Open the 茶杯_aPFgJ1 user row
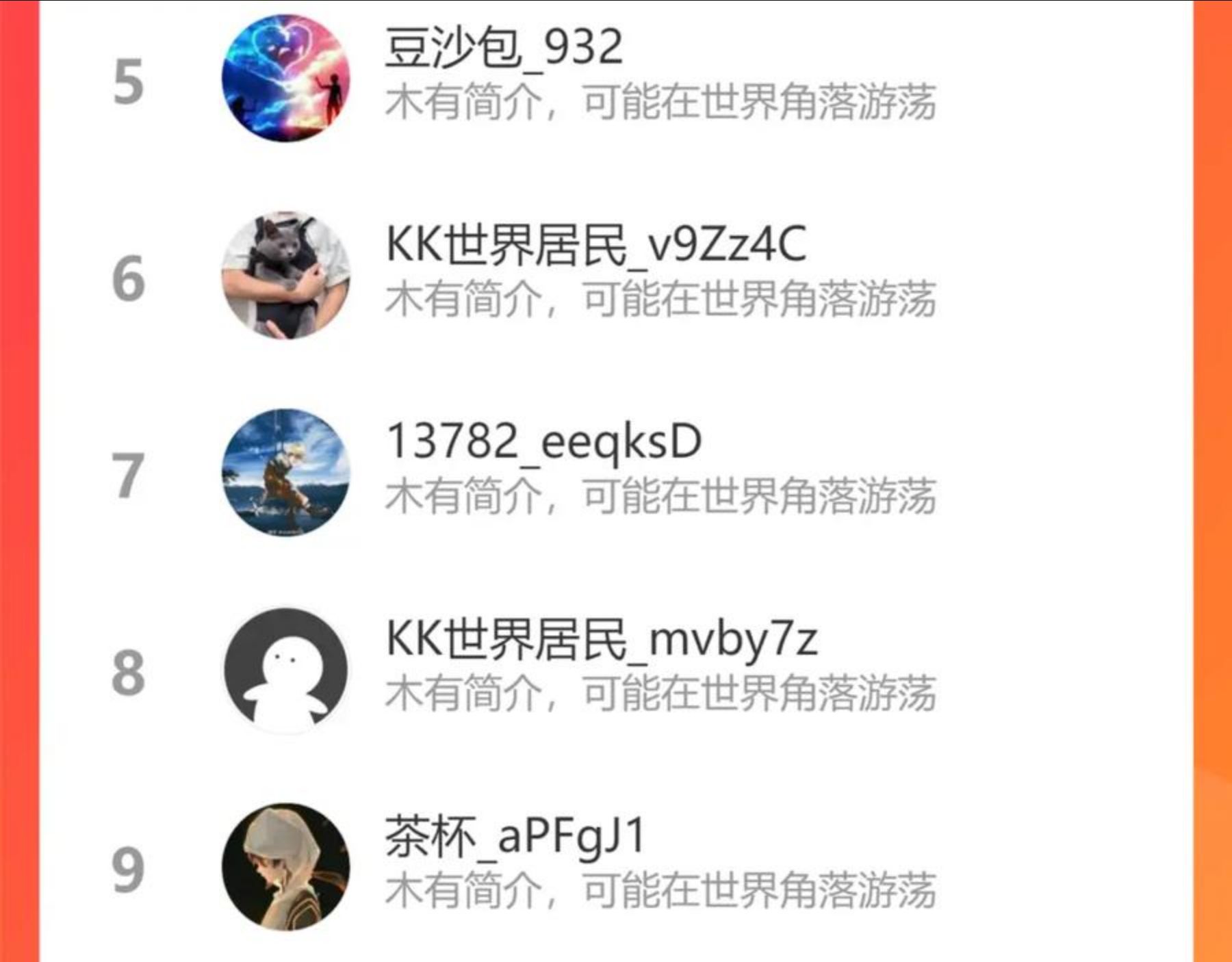This screenshot has height=962, width=1232. [x=616, y=865]
